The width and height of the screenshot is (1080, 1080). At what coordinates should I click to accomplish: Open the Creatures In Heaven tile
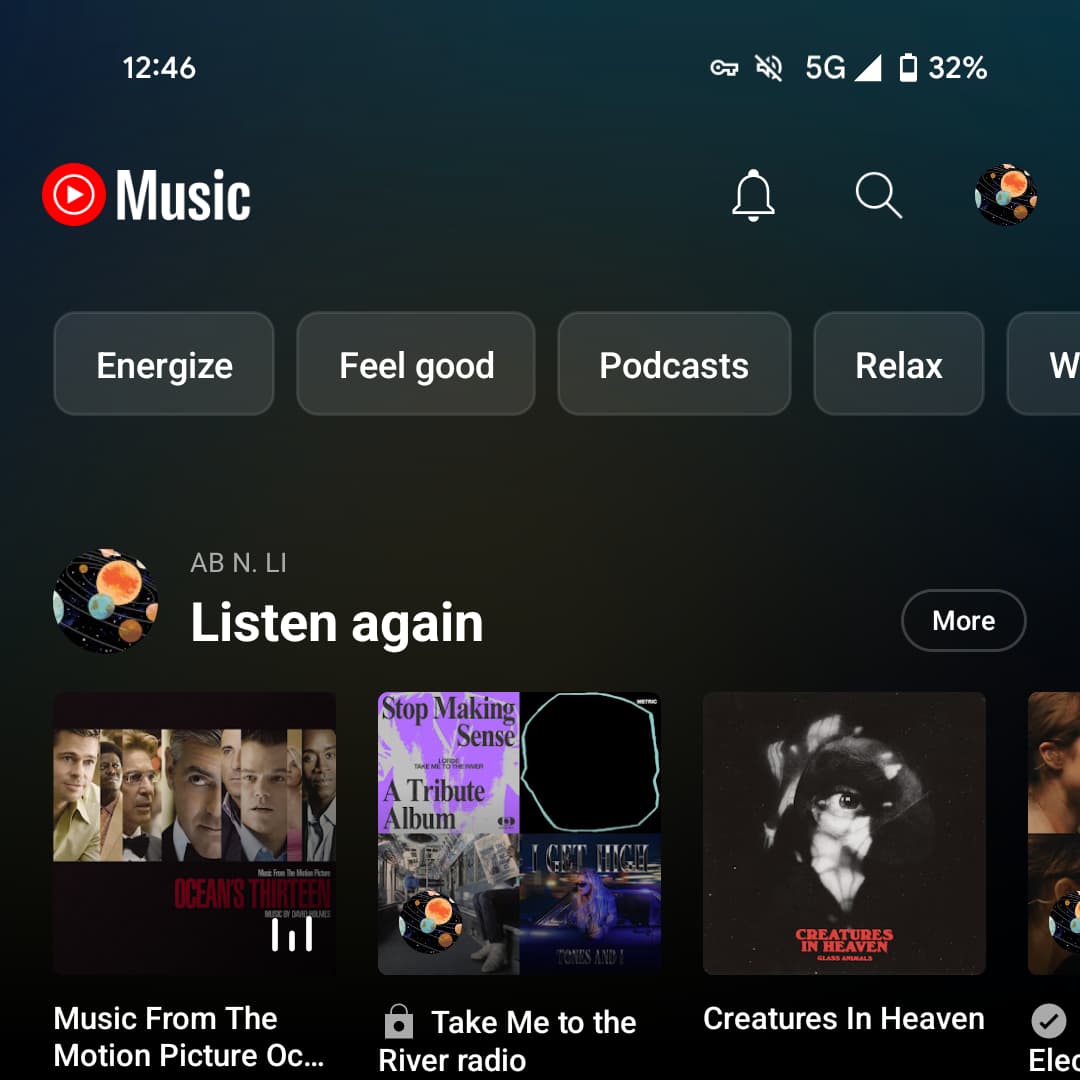(x=844, y=833)
